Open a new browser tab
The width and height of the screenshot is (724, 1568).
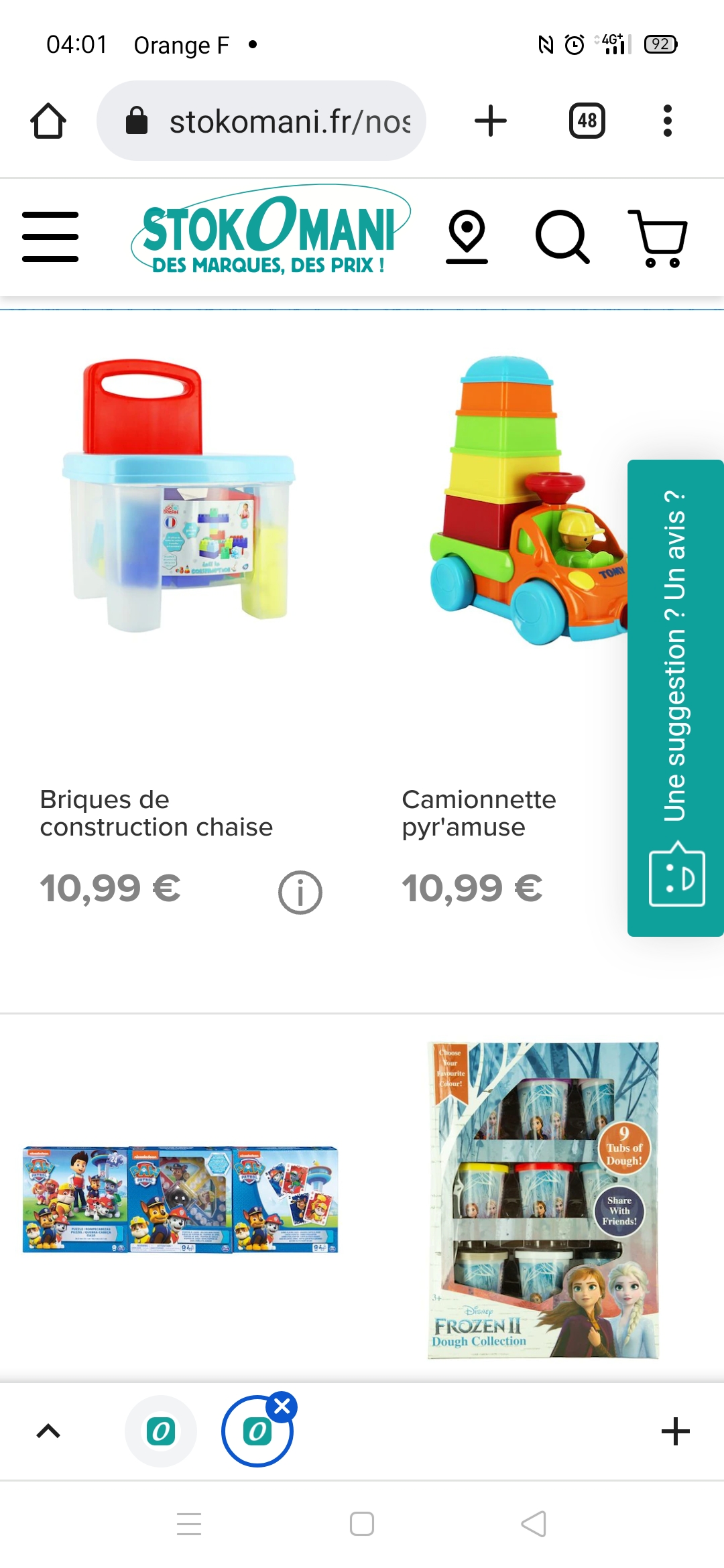click(x=490, y=121)
